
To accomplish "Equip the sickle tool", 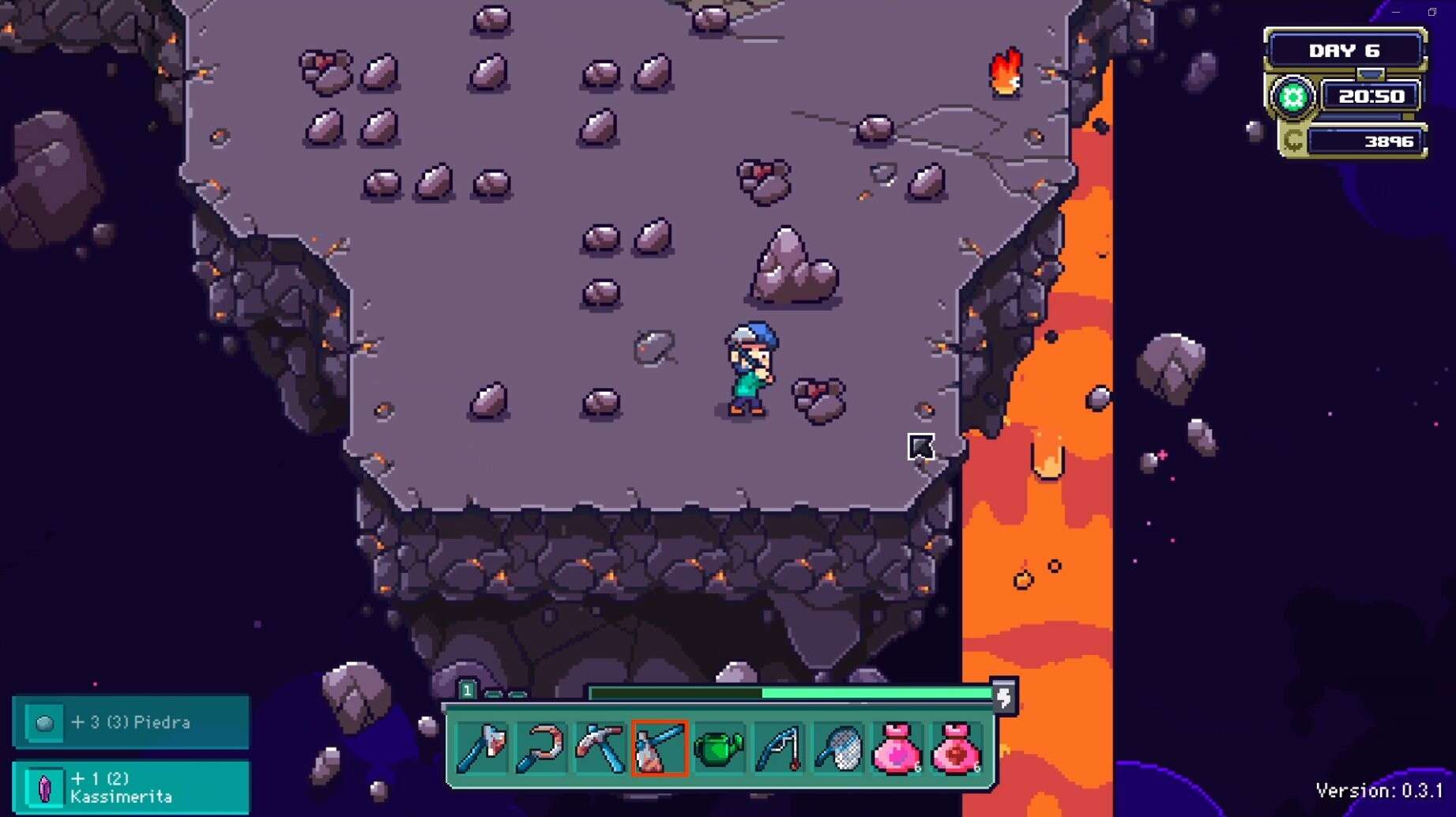I will coord(541,747).
